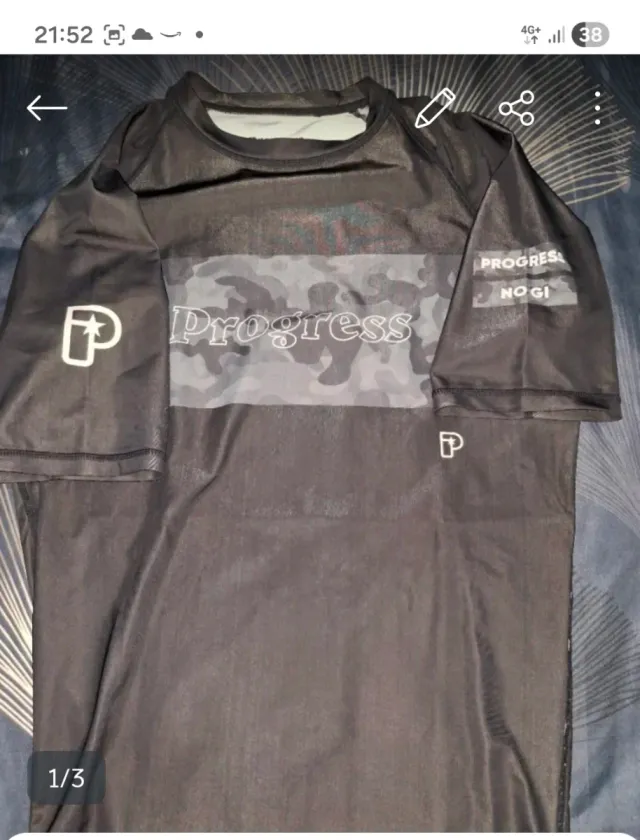Share this listing
Screen dimensions: 640x840
pos(517,108)
